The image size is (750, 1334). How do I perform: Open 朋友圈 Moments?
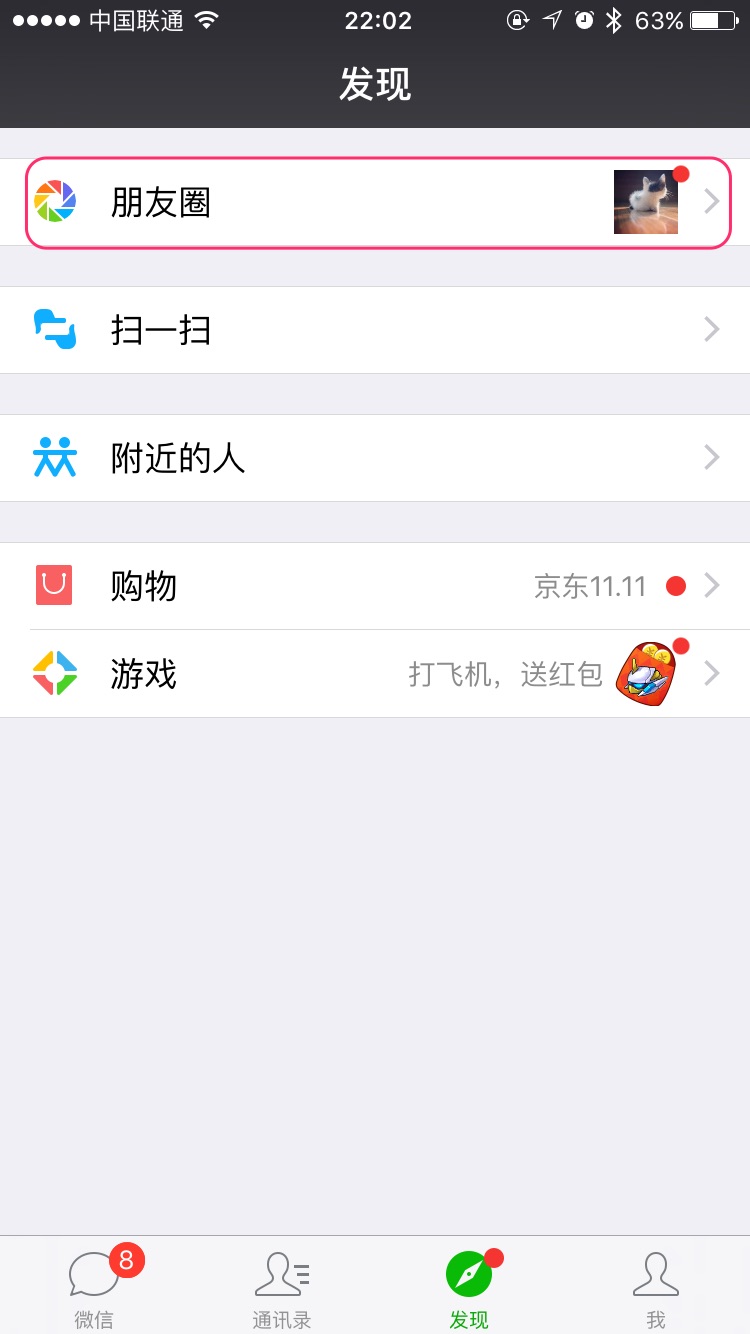click(375, 203)
